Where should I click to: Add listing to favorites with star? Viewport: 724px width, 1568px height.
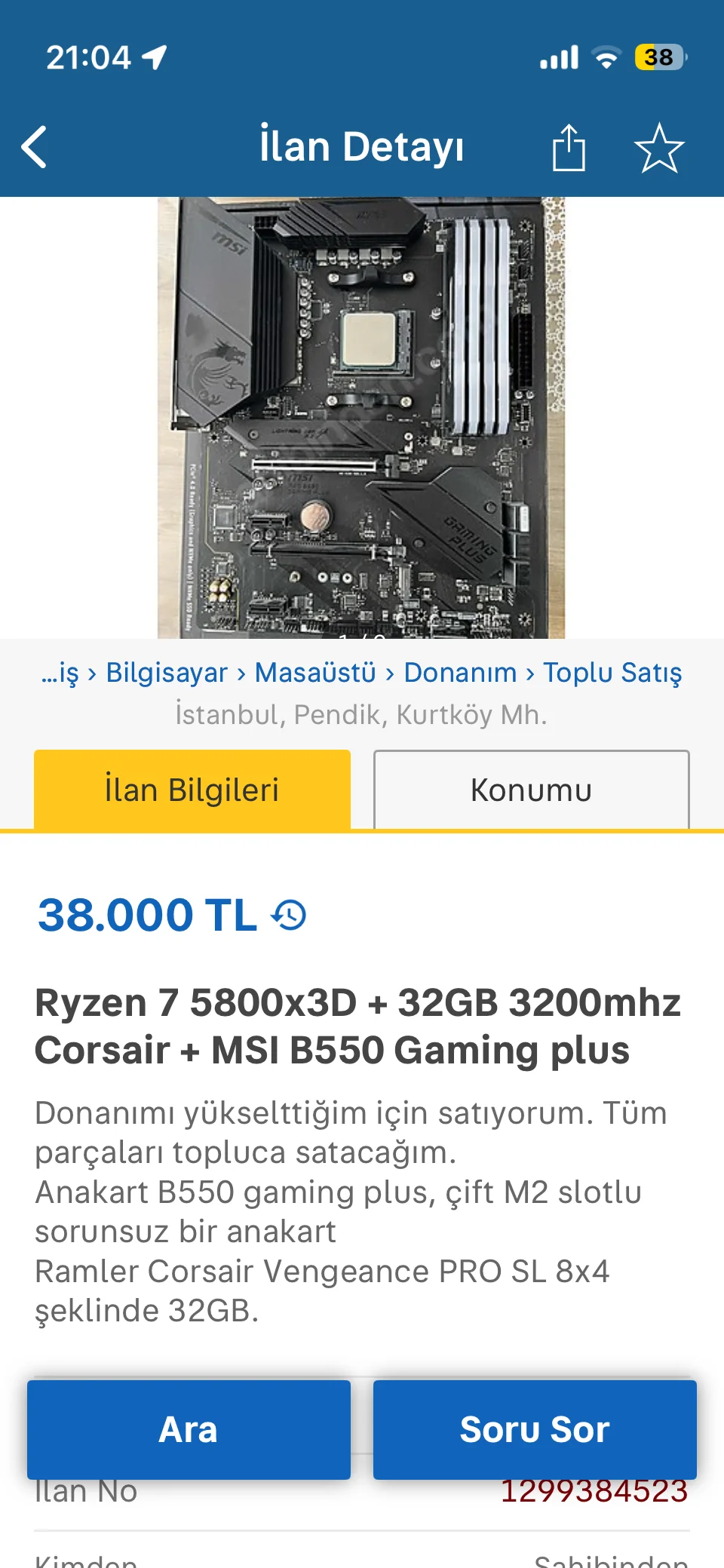659,148
